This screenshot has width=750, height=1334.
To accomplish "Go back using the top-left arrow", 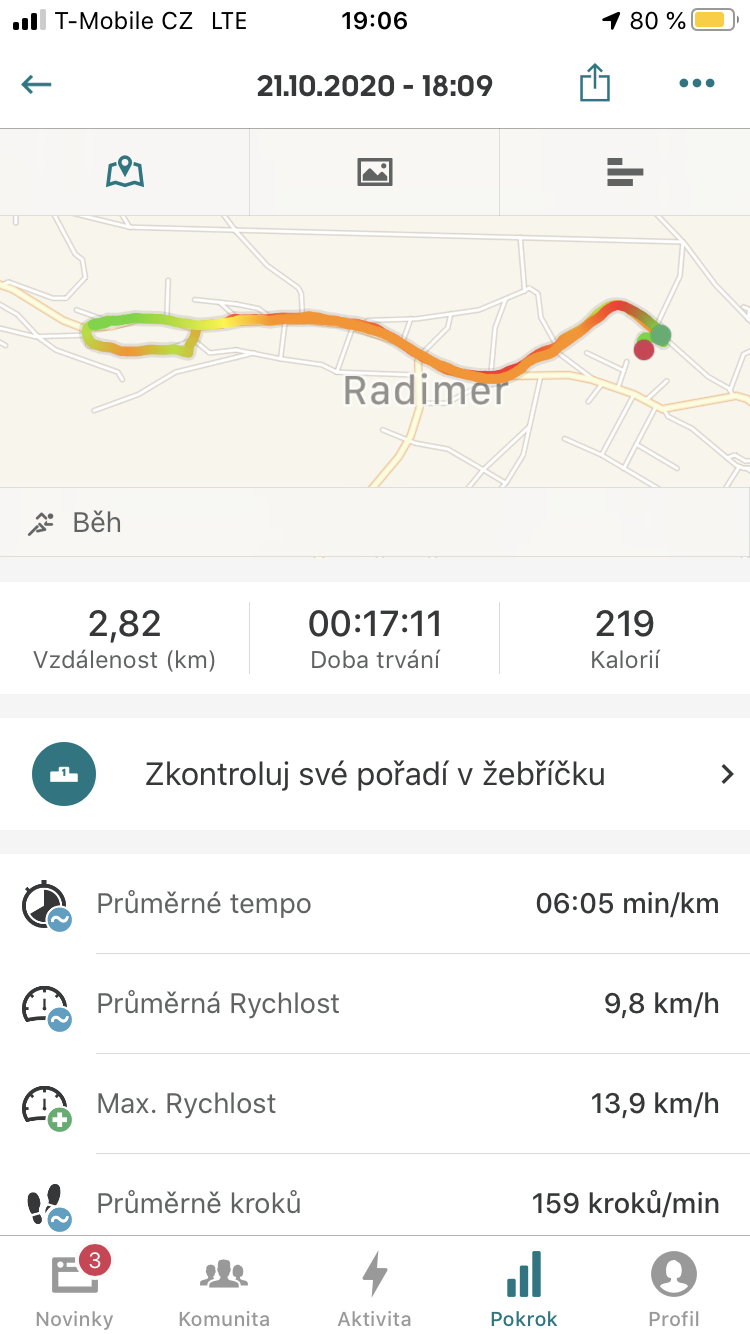I will 36,84.
